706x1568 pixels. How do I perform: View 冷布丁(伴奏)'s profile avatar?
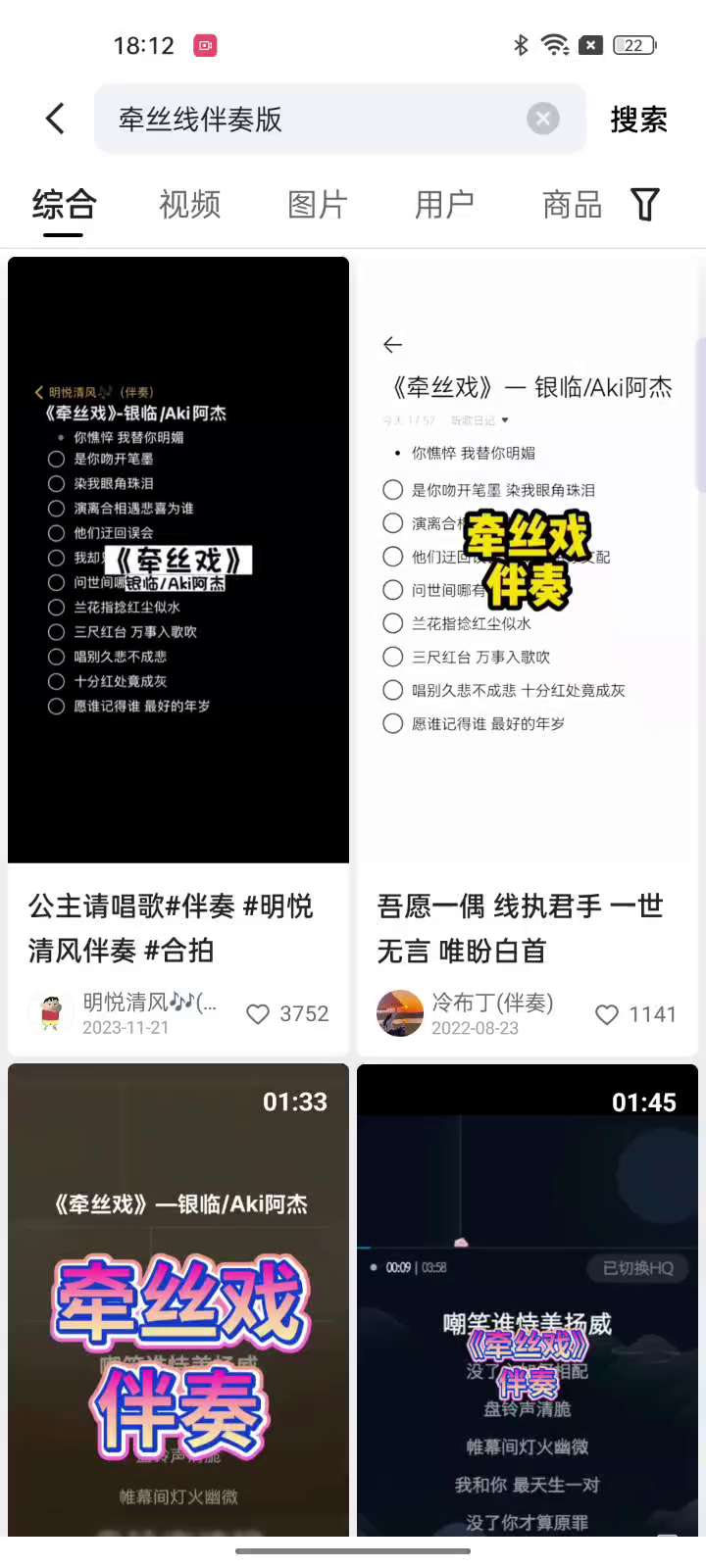pyautogui.click(x=400, y=1013)
